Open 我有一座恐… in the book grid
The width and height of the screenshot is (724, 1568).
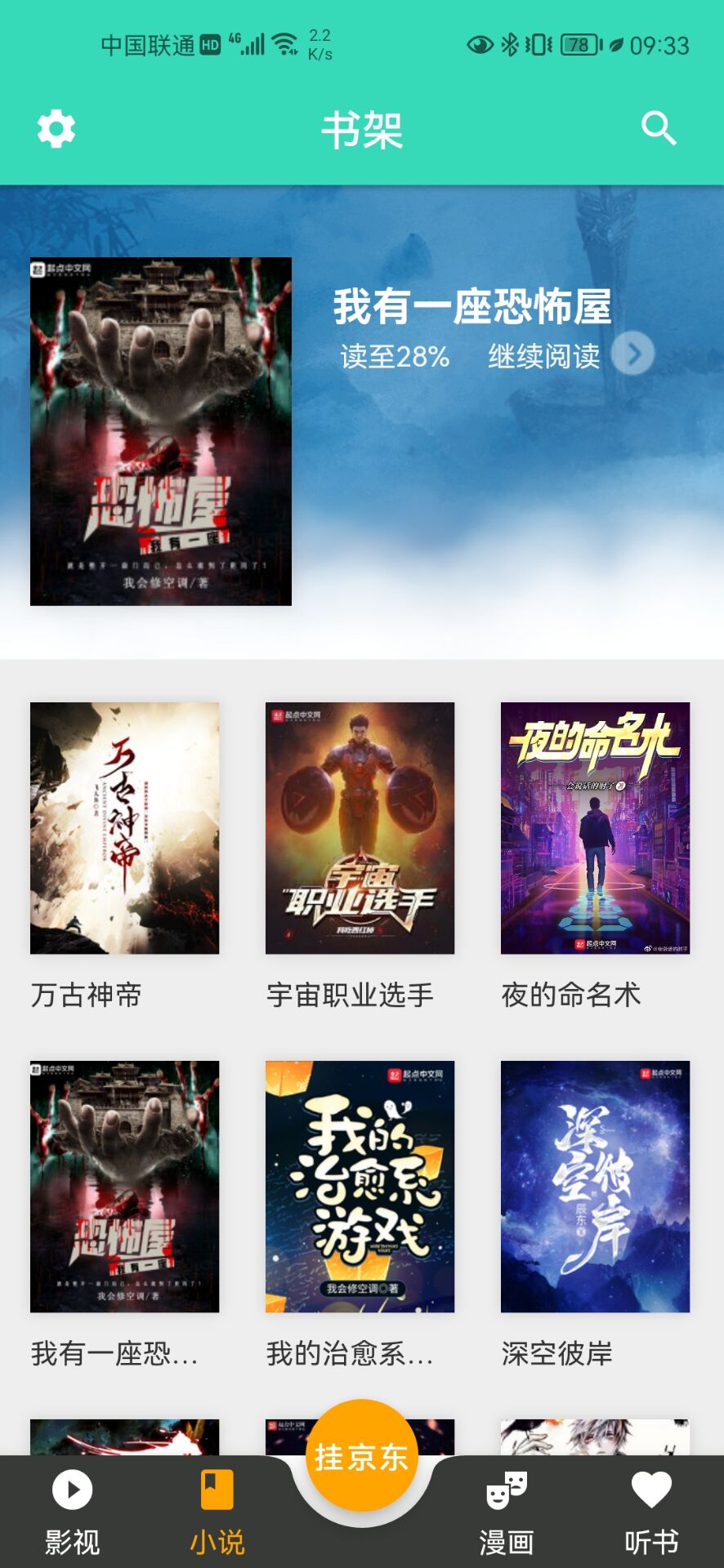click(x=124, y=1187)
